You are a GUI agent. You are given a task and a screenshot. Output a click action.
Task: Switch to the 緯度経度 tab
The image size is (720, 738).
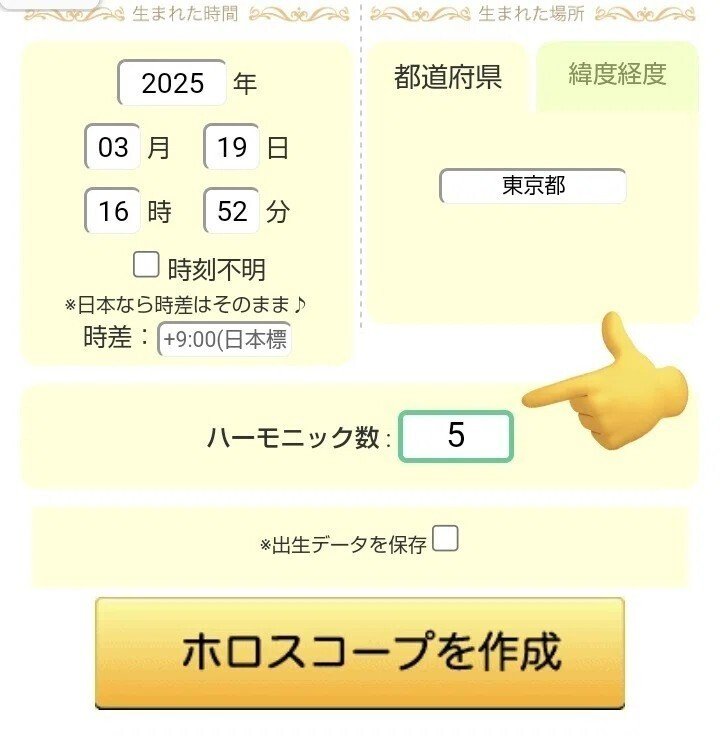point(617,76)
